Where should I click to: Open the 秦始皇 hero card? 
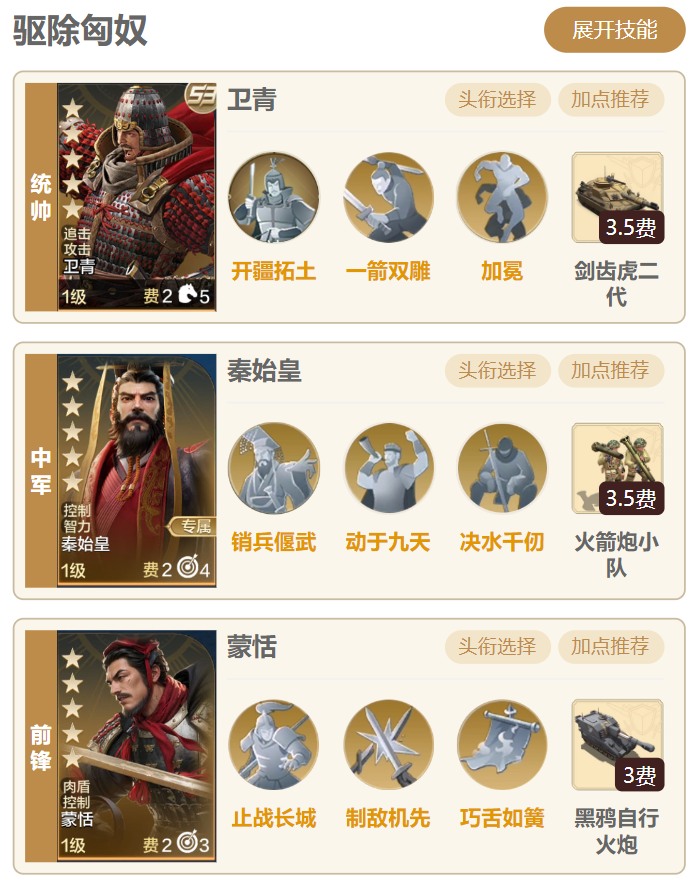136,469
